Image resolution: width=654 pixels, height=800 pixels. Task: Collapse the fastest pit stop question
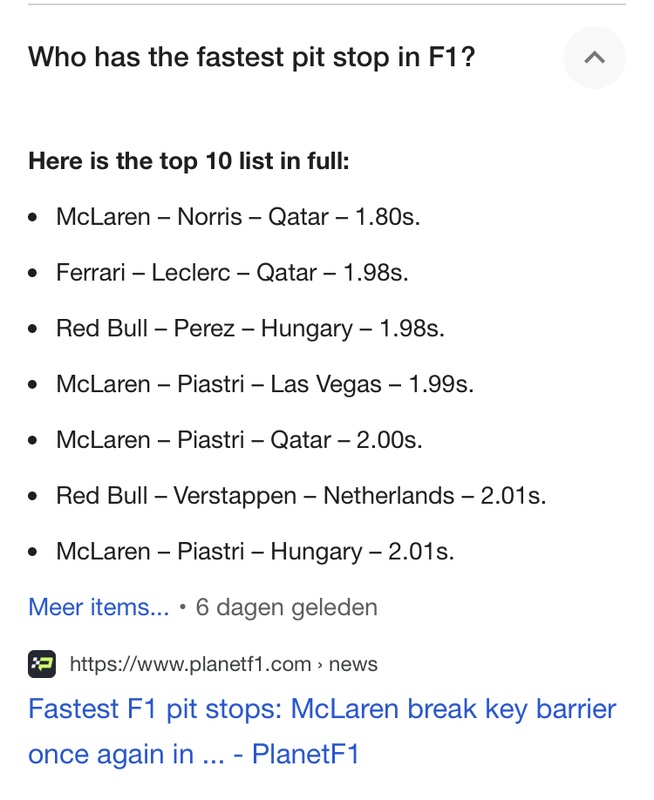[594, 58]
